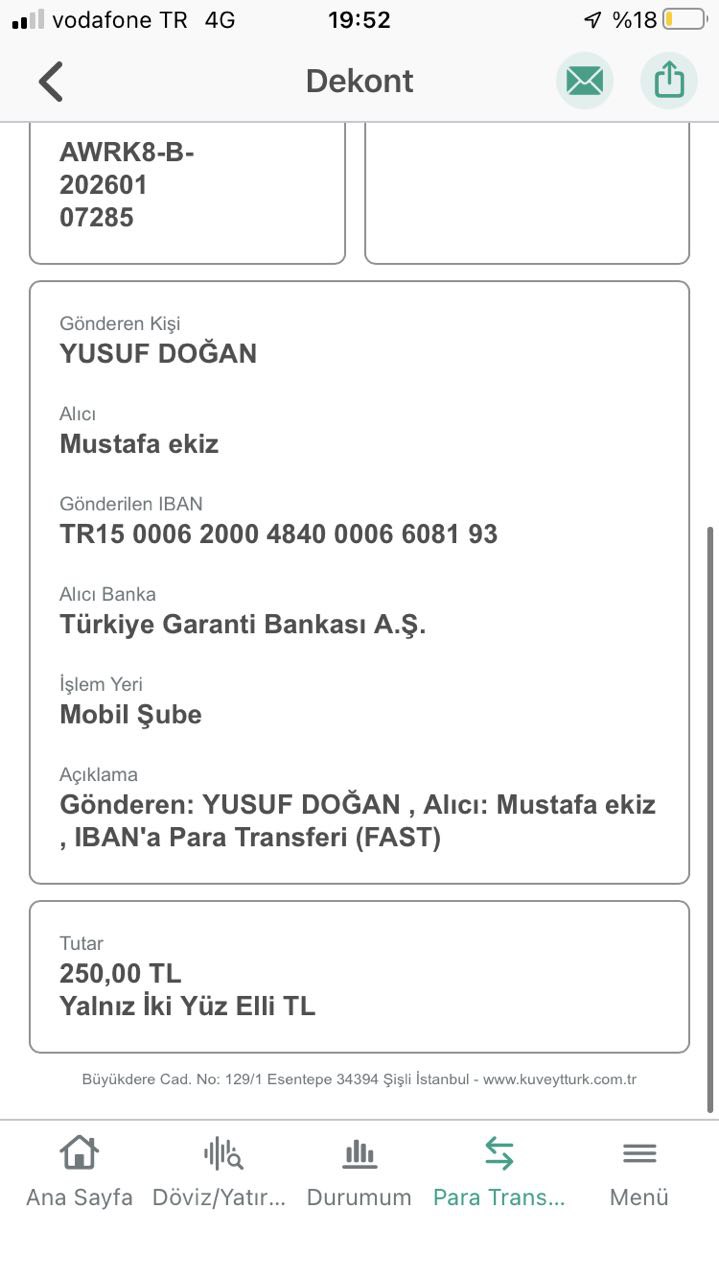
Task: Open the Menü tab
Action: click(x=639, y=1172)
